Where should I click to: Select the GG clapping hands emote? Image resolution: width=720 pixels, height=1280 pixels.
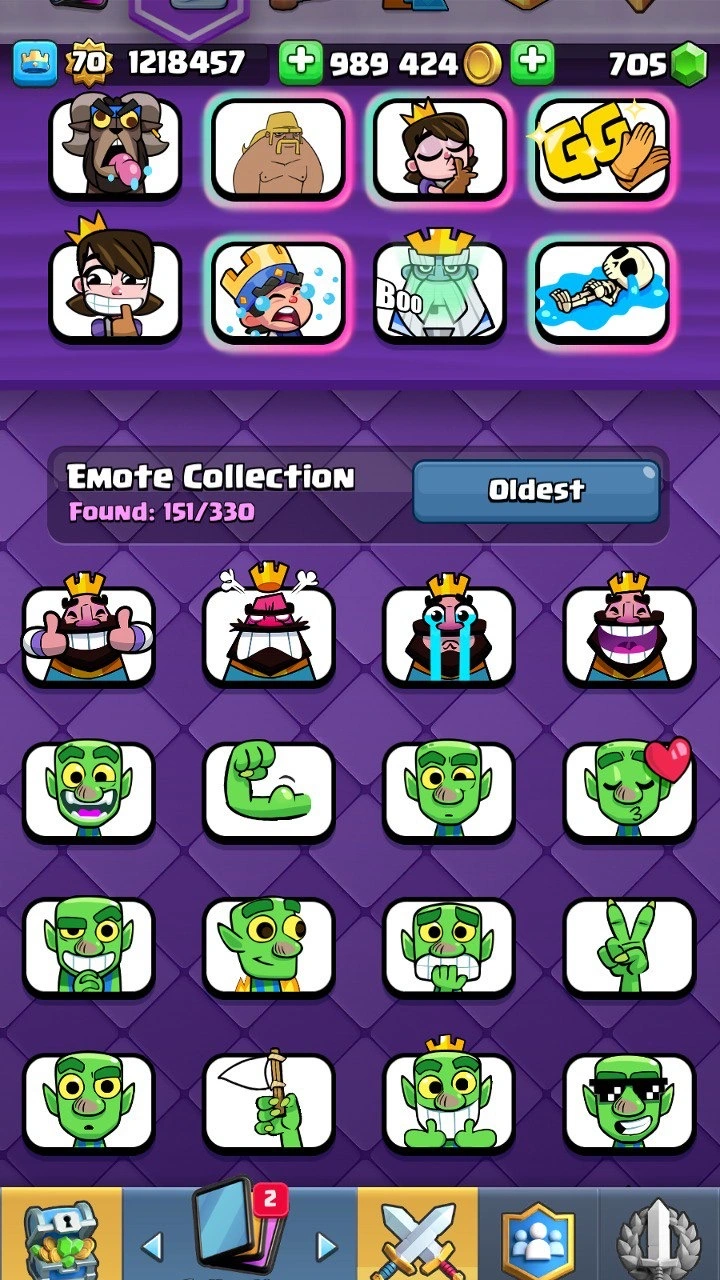[601, 148]
